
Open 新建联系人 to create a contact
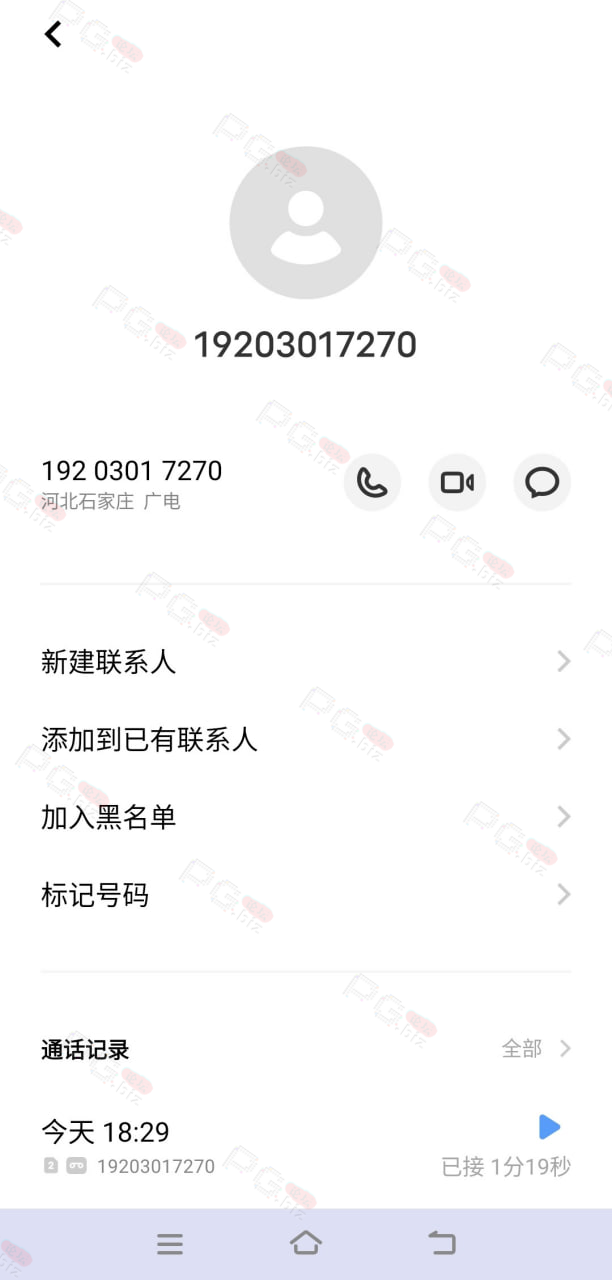tap(306, 661)
